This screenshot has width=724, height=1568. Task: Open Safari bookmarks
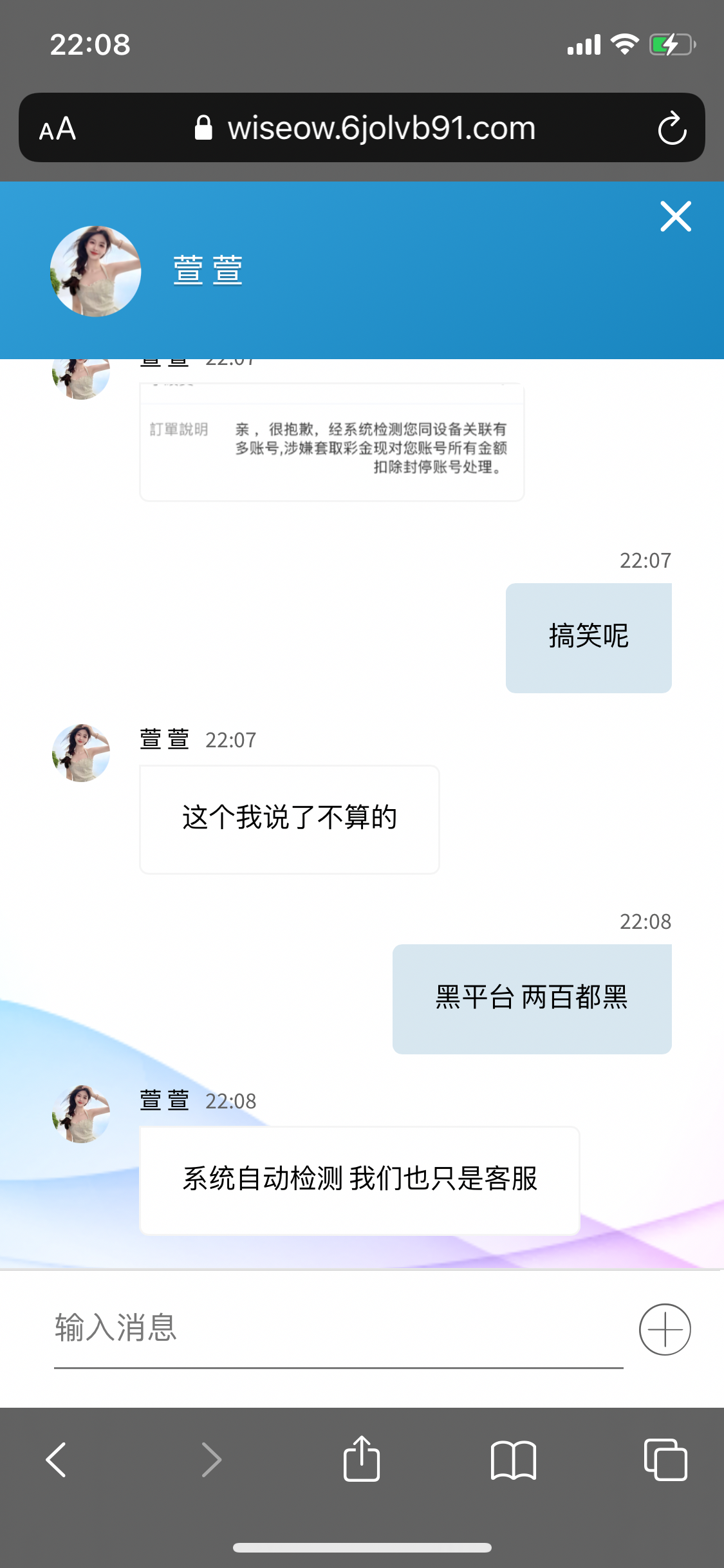point(513,1459)
